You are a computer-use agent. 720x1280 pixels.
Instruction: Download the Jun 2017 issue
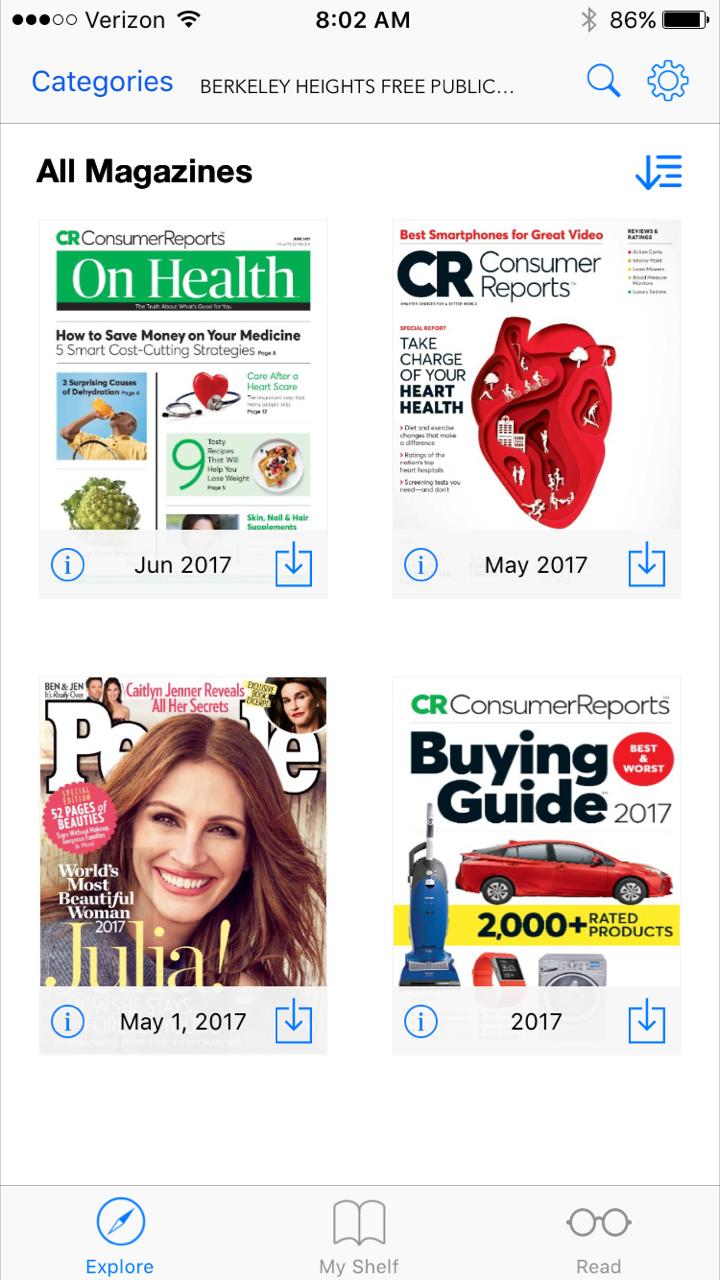pos(294,565)
